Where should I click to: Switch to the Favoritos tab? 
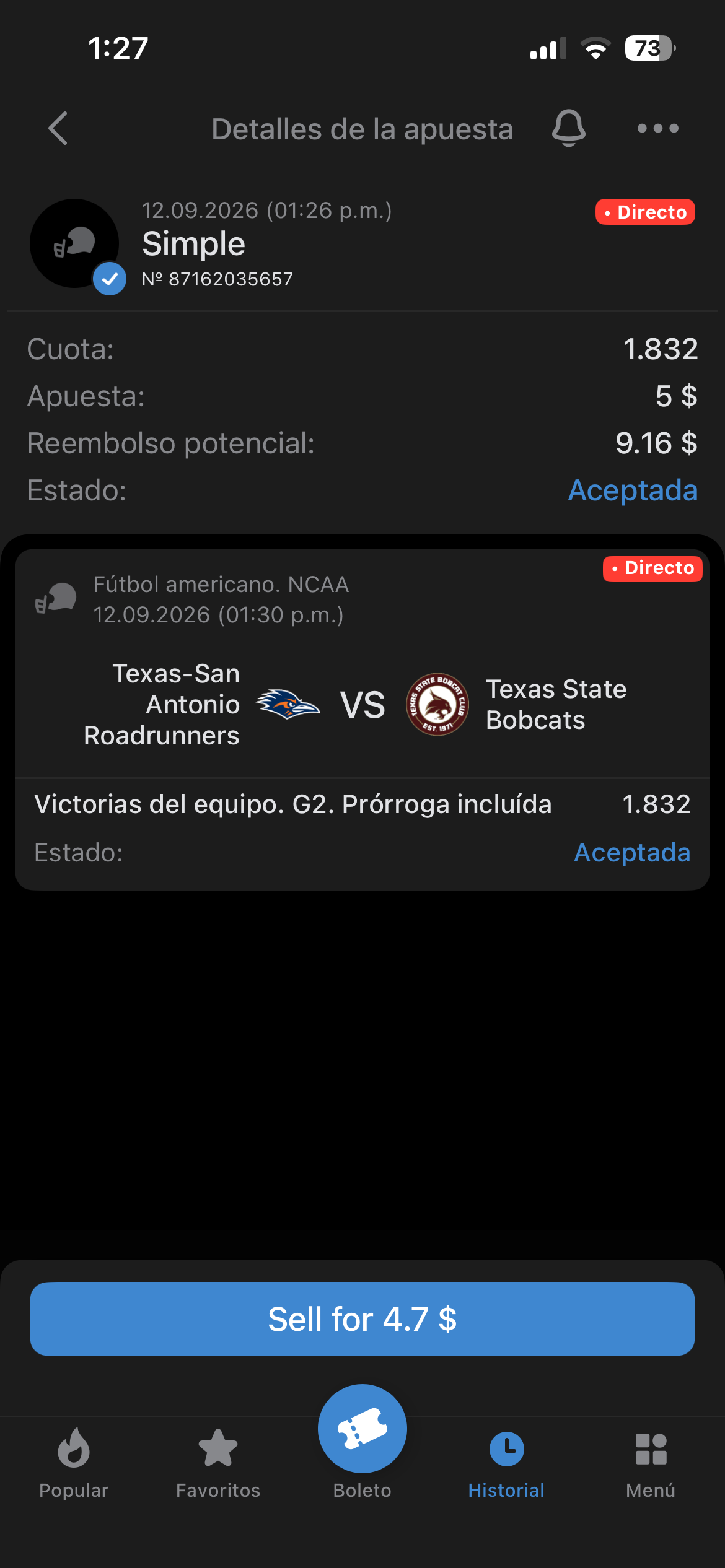click(x=218, y=1463)
